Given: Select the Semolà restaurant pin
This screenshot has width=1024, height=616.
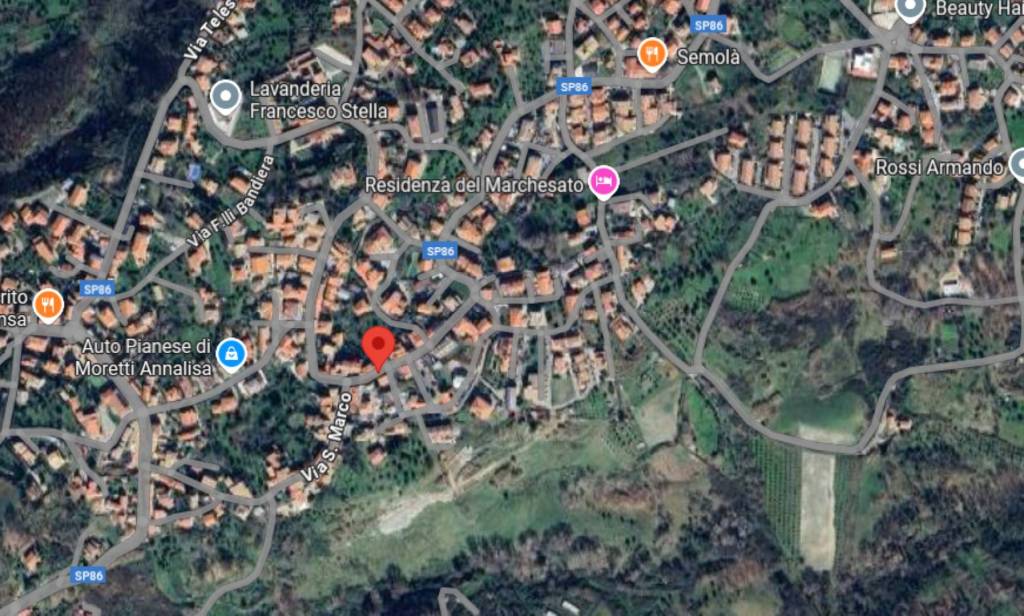Looking at the screenshot, I should pyautogui.click(x=651, y=54).
